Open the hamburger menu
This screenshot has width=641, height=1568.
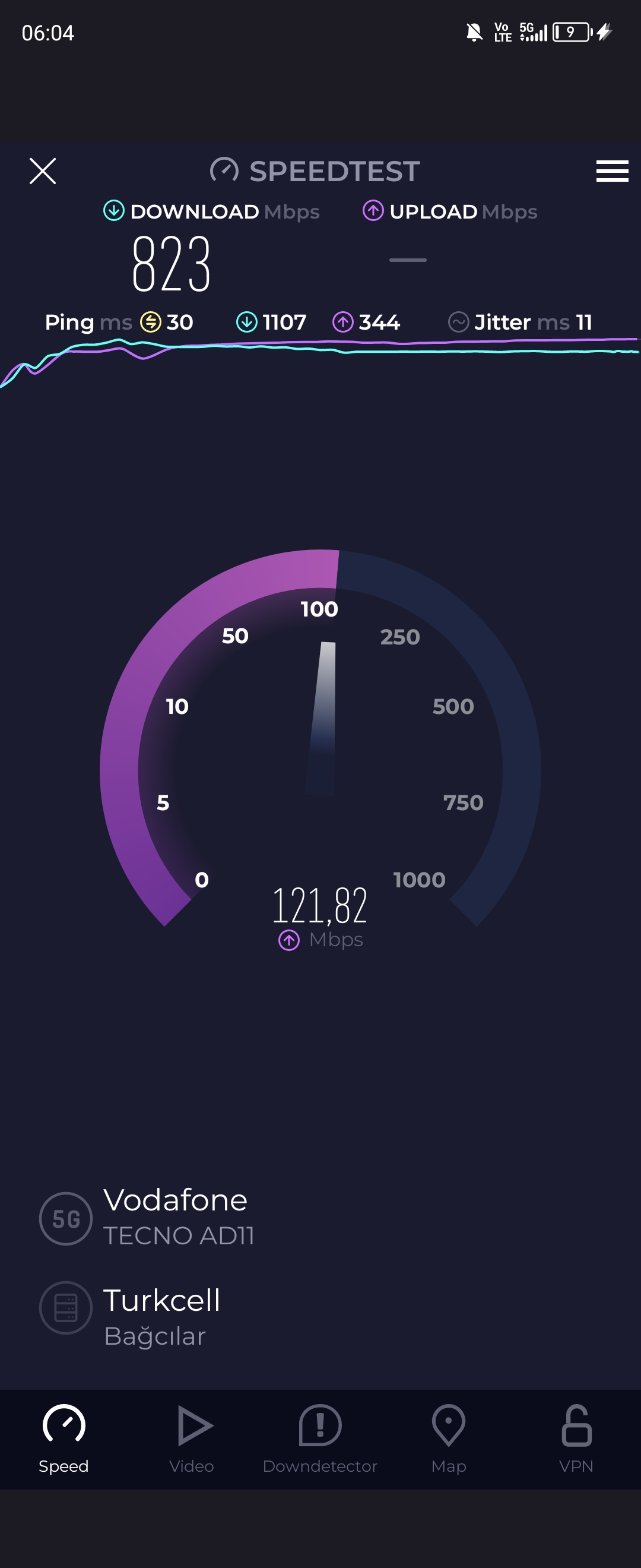click(x=612, y=171)
